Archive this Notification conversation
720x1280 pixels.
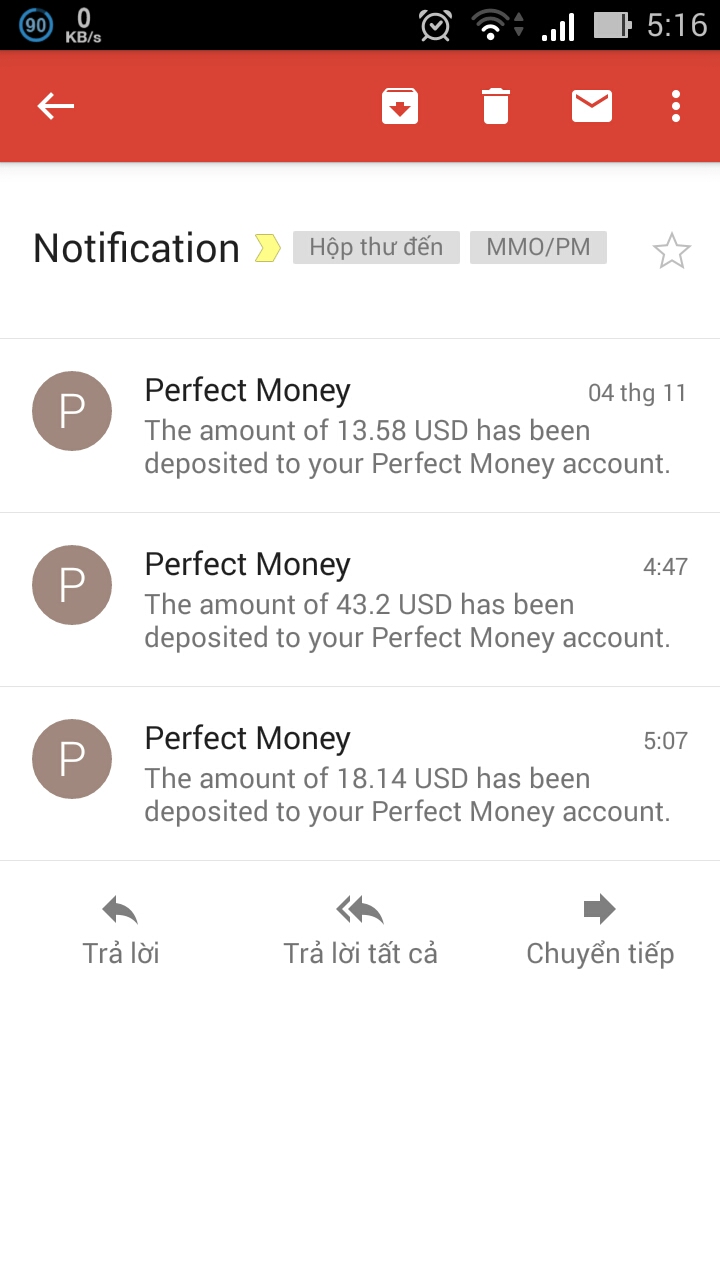tap(399, 106)
